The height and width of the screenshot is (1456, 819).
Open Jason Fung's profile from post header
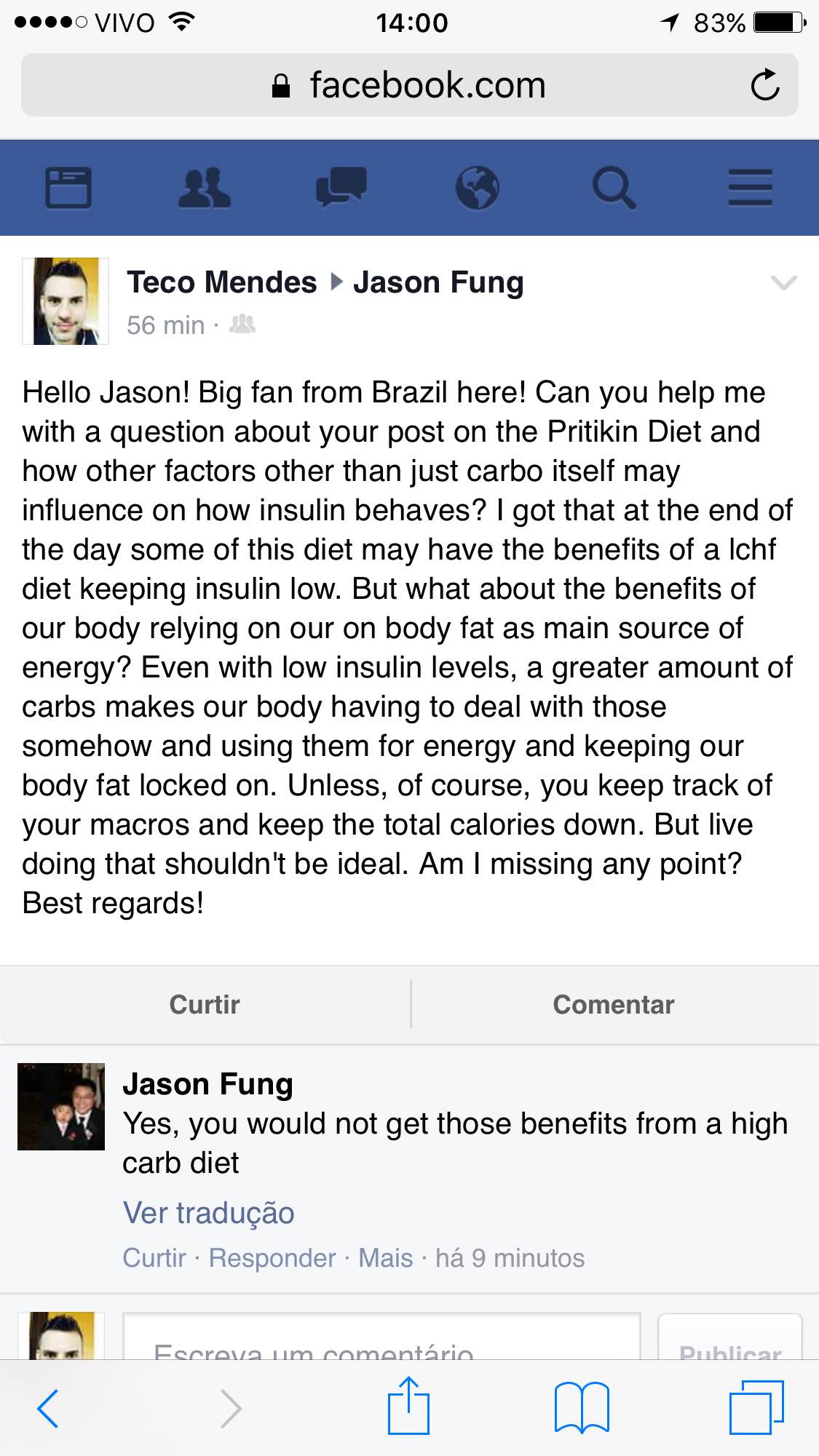[438, 282]
